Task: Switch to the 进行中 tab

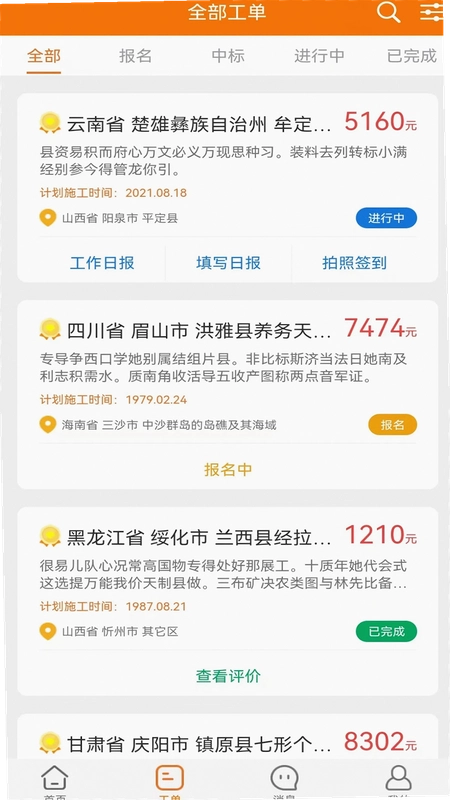Action: (319, 56)
